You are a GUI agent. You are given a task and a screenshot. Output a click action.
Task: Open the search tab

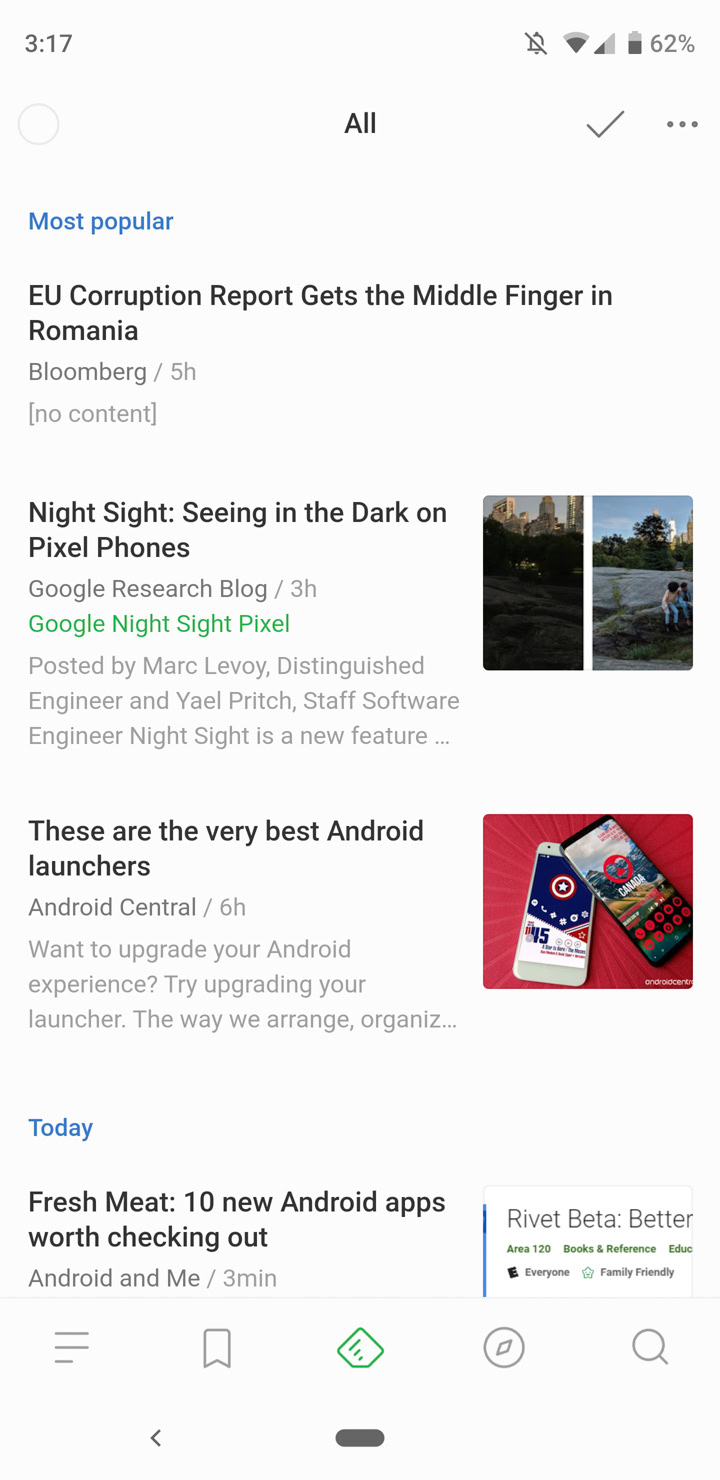pos(649,1348)
